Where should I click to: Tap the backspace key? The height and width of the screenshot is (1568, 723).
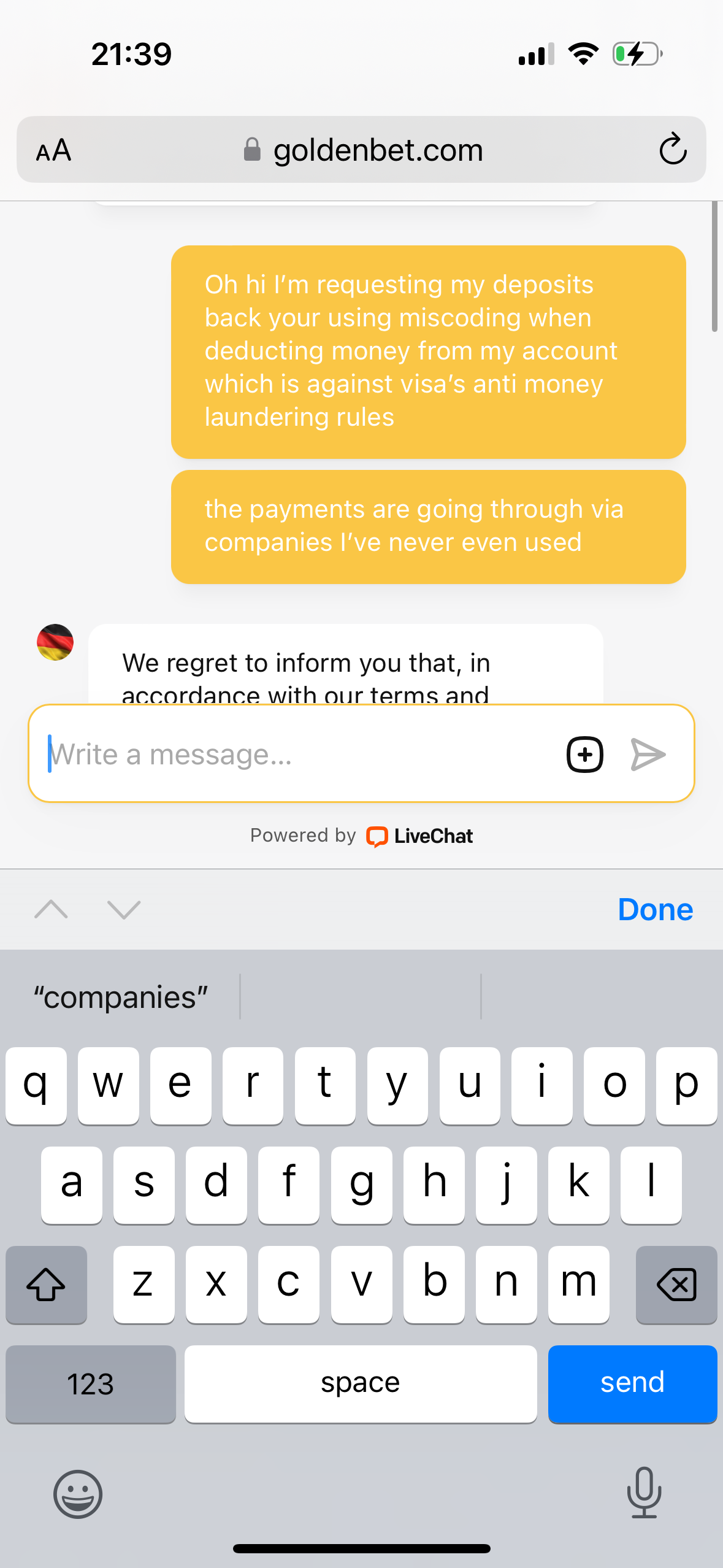(x=676, y=1284)
